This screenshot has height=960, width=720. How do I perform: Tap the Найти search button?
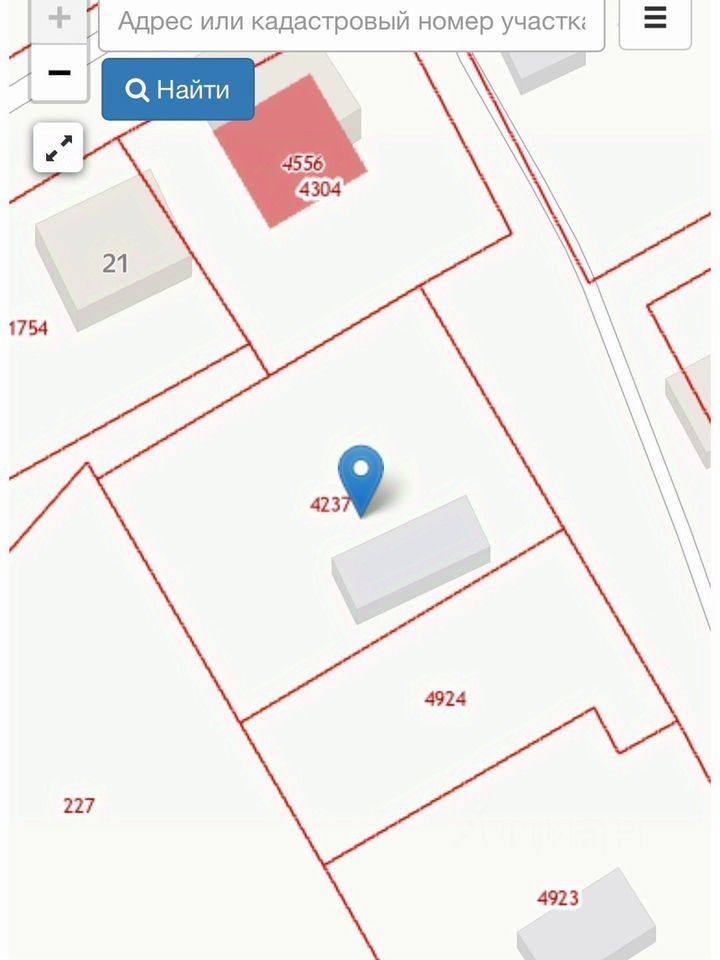178,90
